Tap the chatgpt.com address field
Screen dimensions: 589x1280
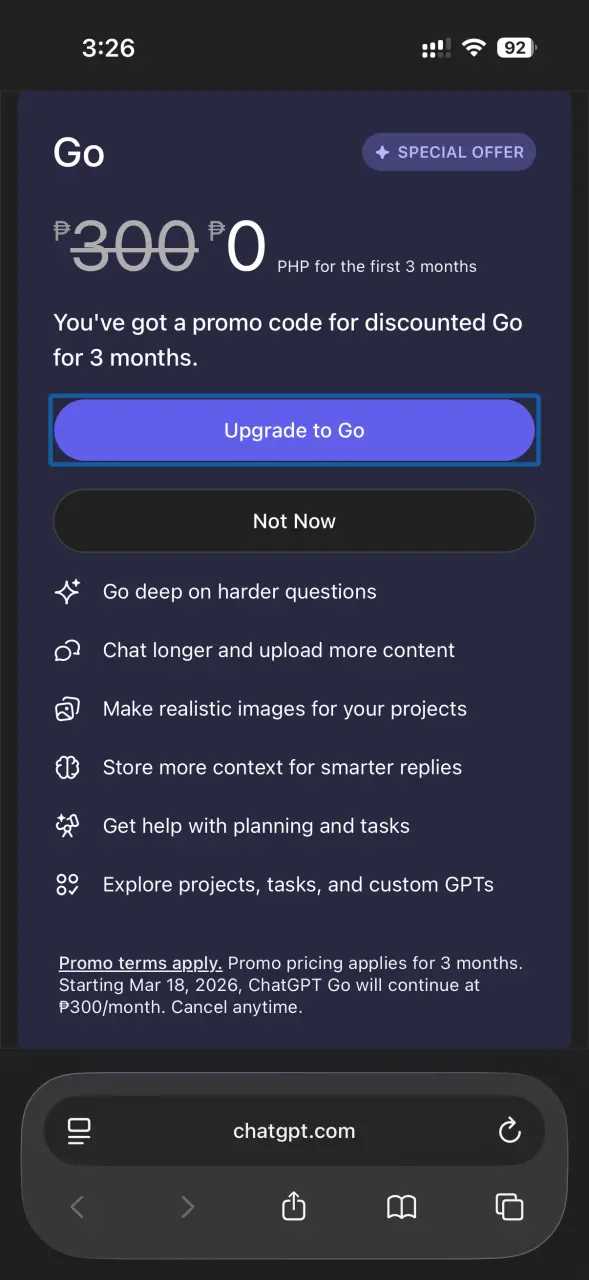pos(294,1131)
